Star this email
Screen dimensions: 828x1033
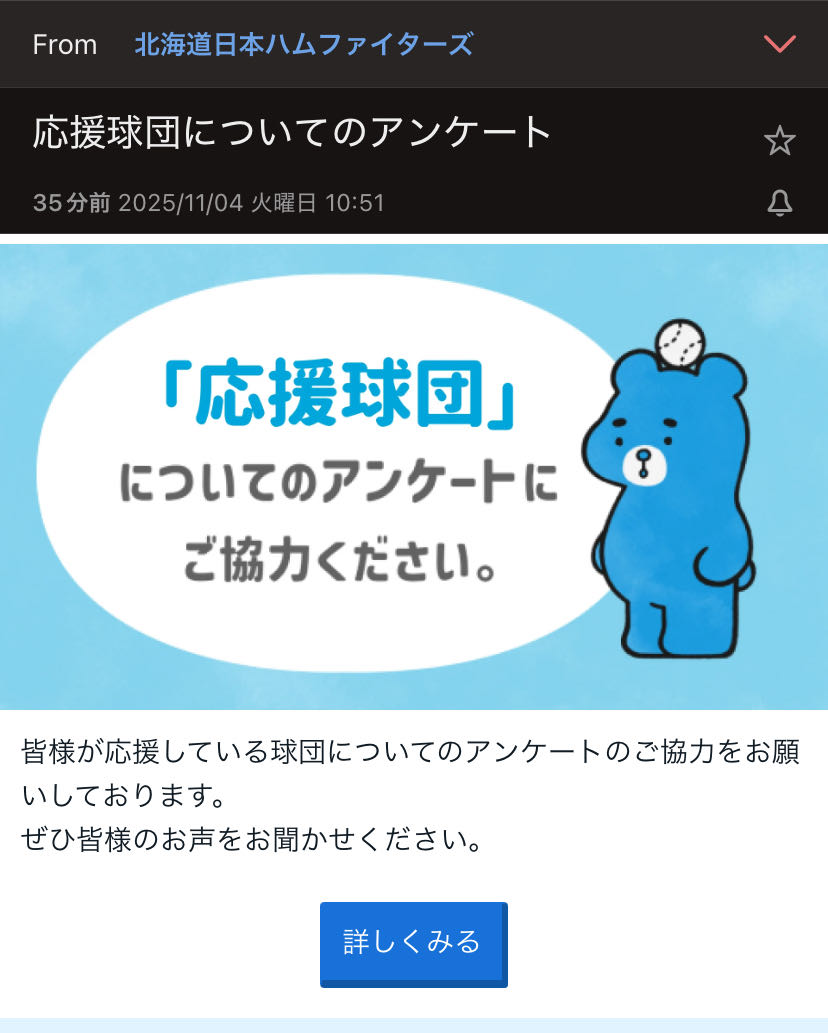(x=779, y=141)
